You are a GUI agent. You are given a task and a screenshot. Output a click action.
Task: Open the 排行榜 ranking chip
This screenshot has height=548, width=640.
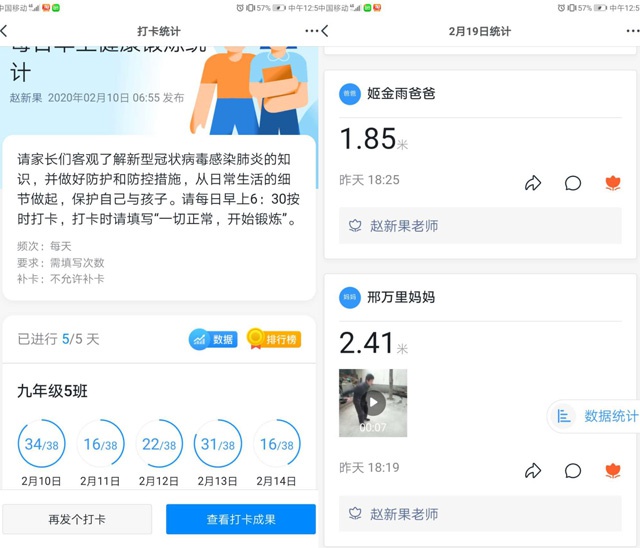[x=274, y=339]
